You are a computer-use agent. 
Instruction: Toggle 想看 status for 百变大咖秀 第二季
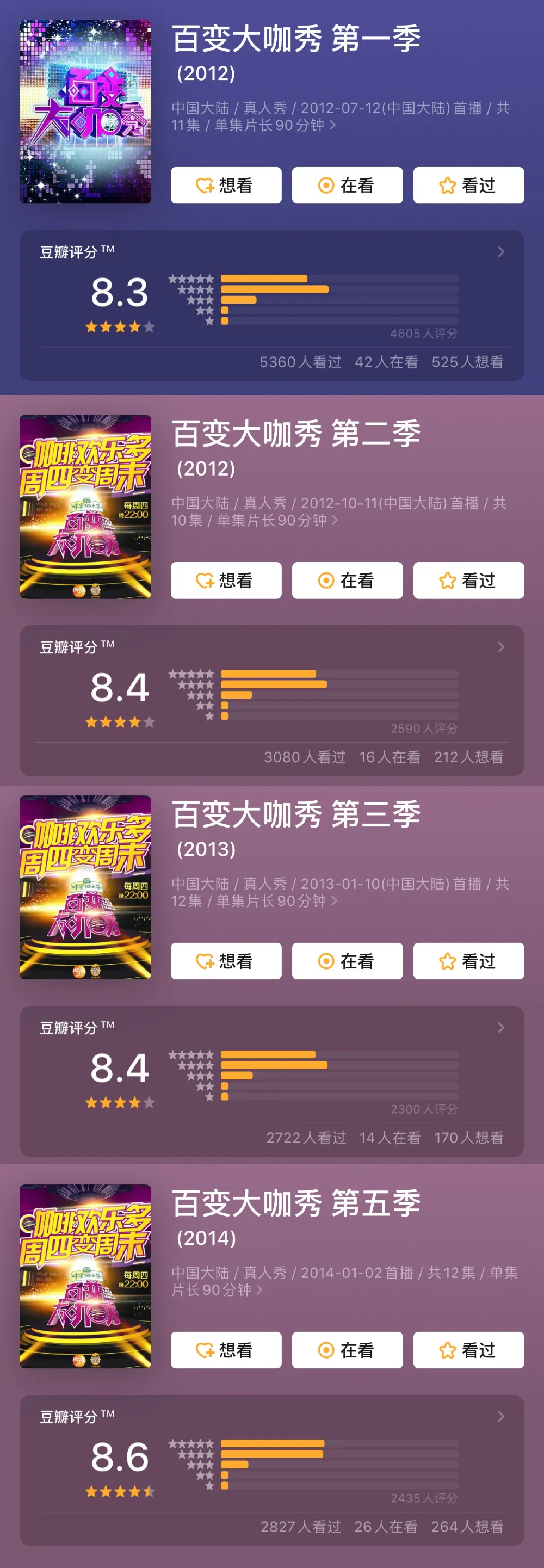[x=226, y=580]
